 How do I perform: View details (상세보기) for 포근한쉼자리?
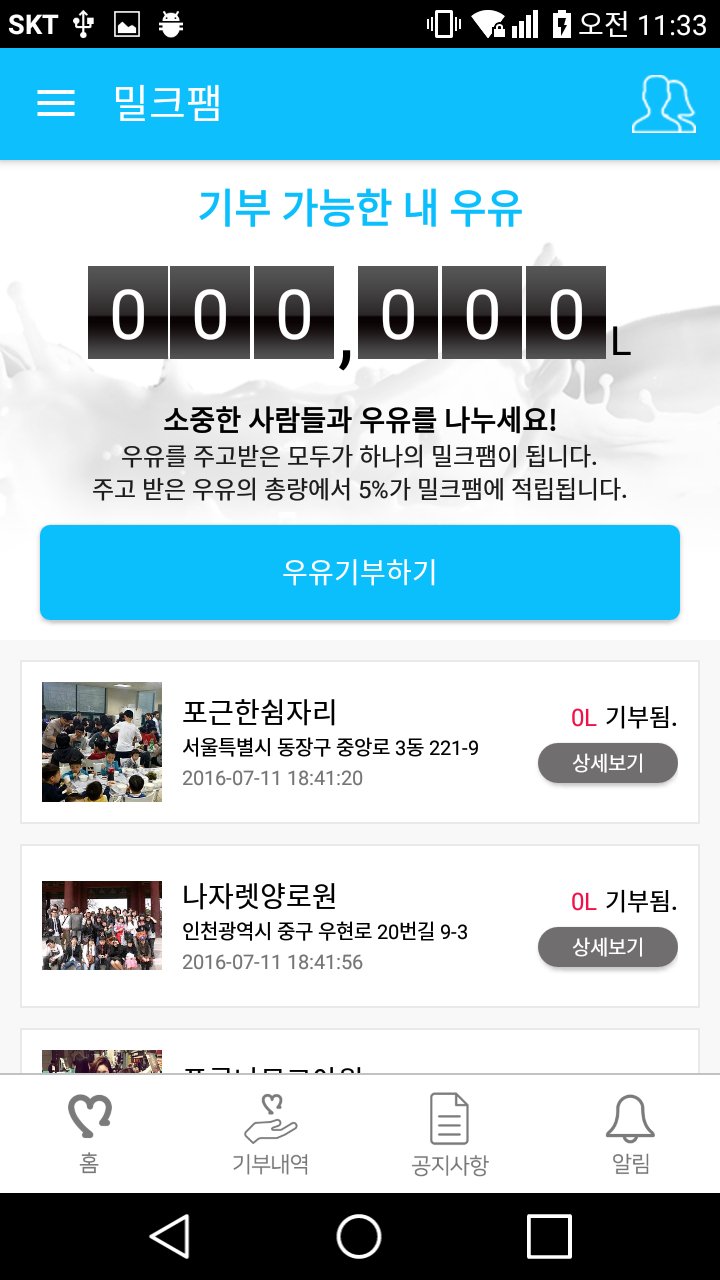click(x=608, y=763)
